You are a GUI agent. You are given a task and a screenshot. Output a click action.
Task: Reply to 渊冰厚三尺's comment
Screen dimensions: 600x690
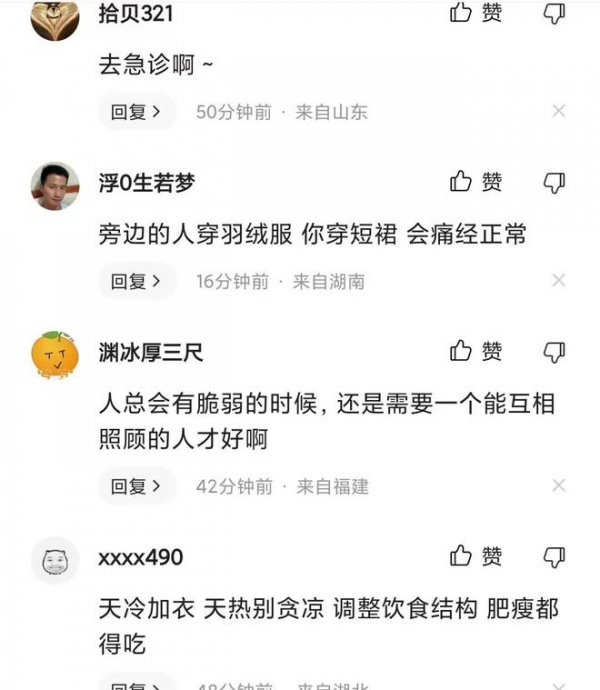click(136, 487)
